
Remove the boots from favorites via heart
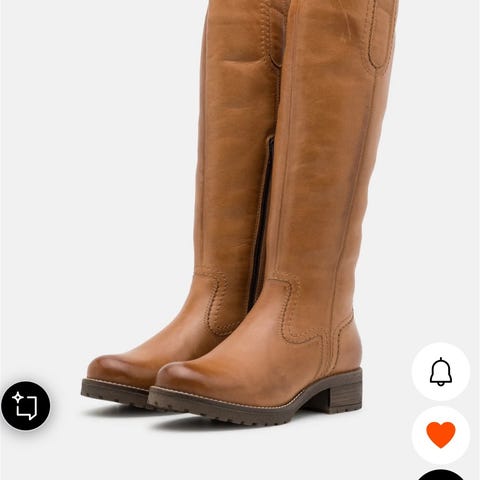(x=441, y=435)
